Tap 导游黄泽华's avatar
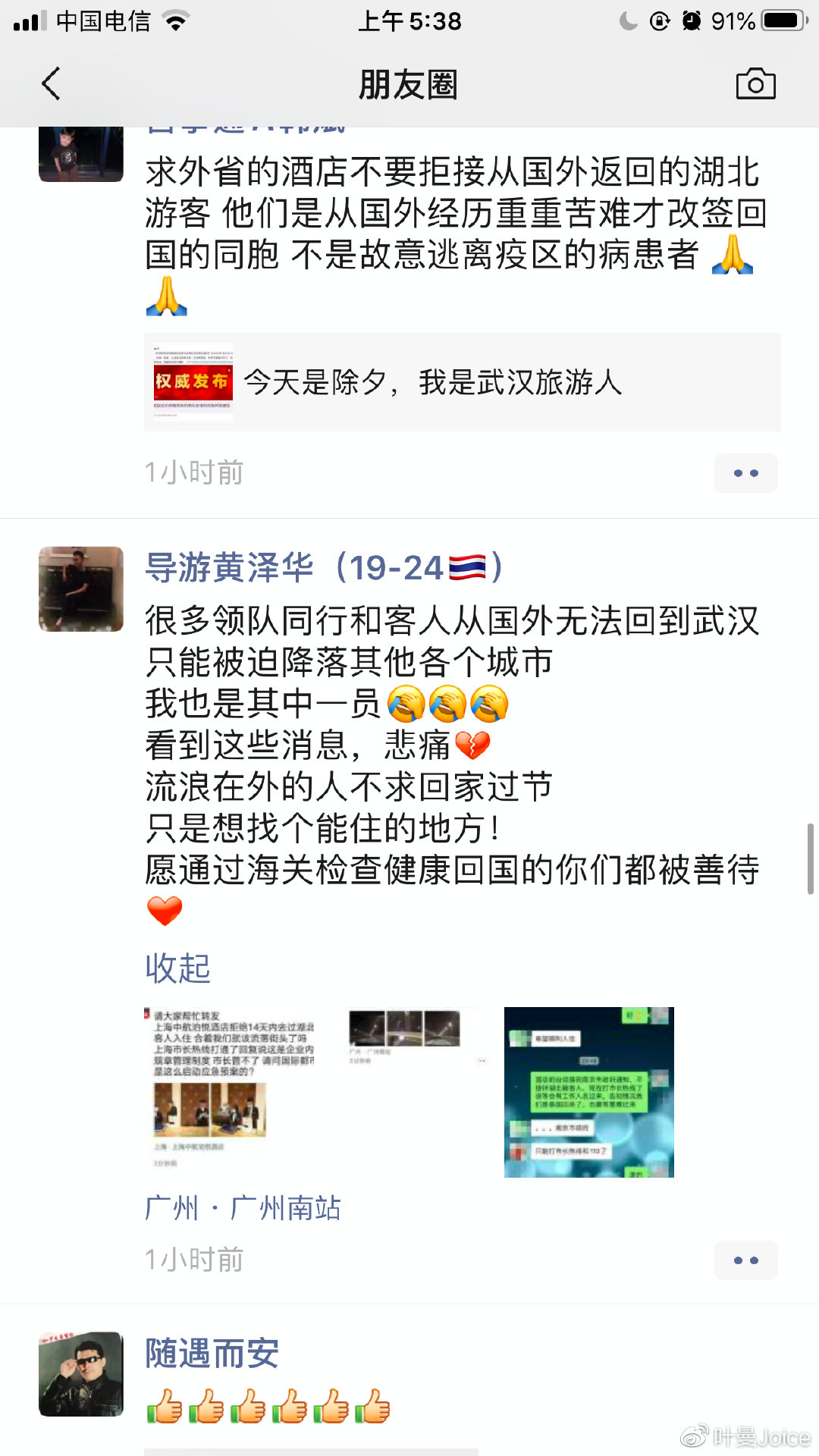 (x=81, y=589)
